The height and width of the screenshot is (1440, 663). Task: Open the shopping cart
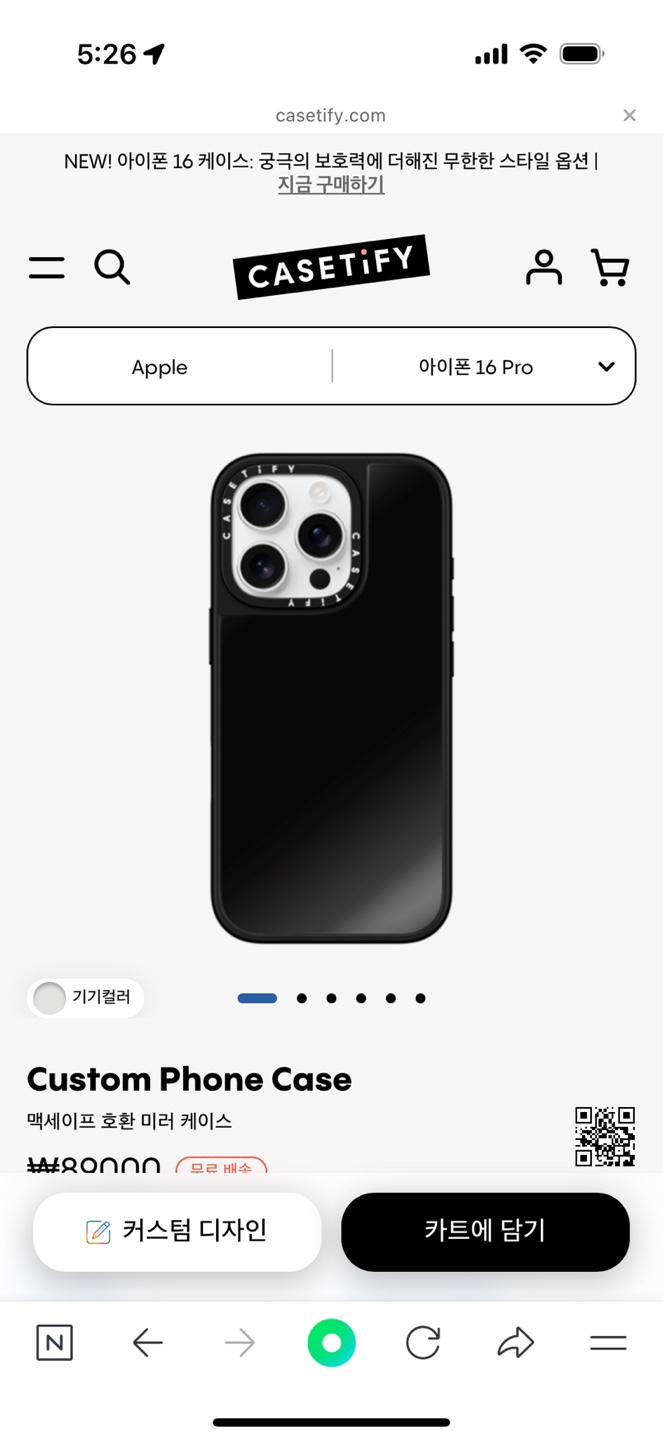point(610,267)
